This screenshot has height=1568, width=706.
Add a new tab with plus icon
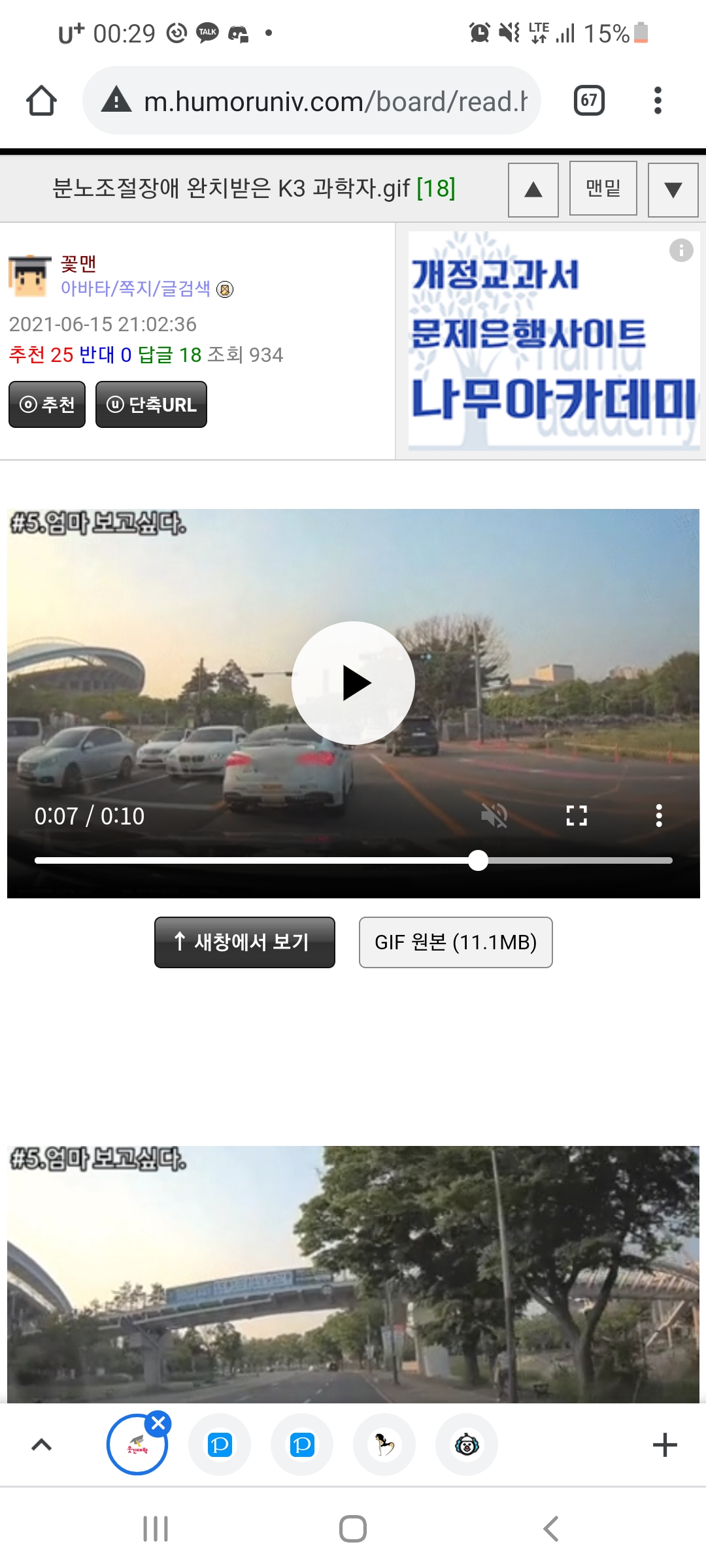[665, 1445]
